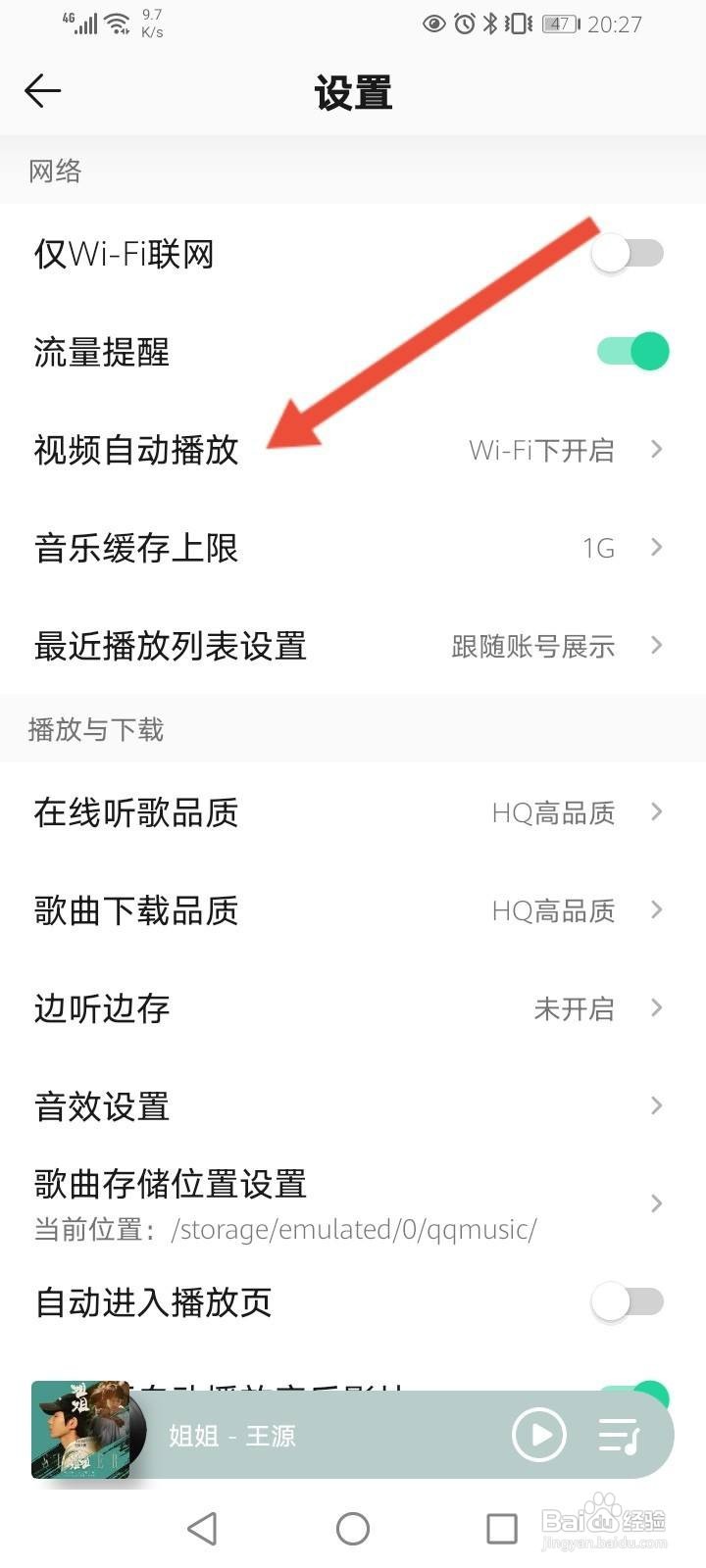Open the system recent apps button
The width and height of the screenshot is (706, 1568).
tap(502, 1528)
